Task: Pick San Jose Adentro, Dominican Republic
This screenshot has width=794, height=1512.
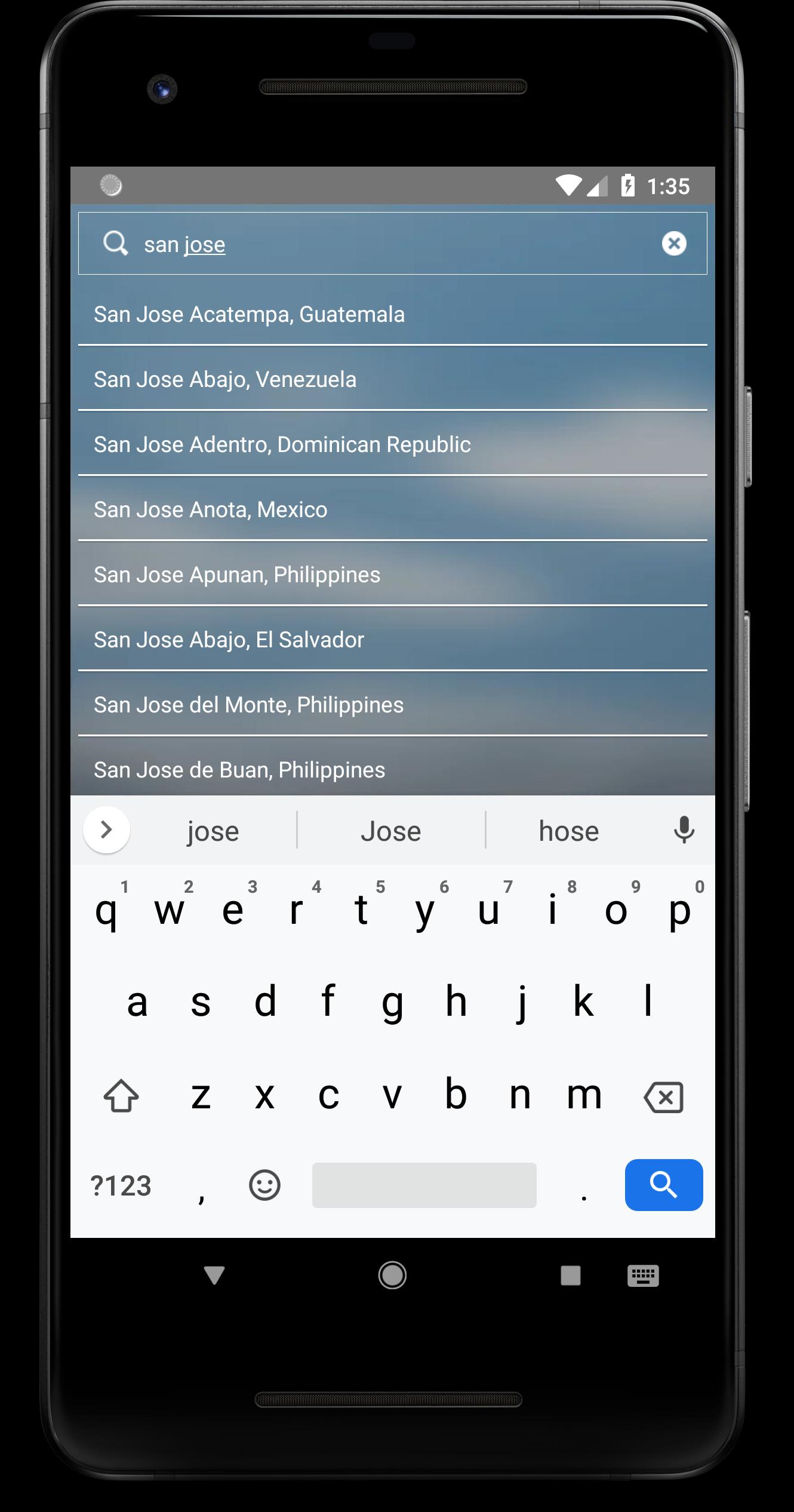Action: click(x=392, y=445)
